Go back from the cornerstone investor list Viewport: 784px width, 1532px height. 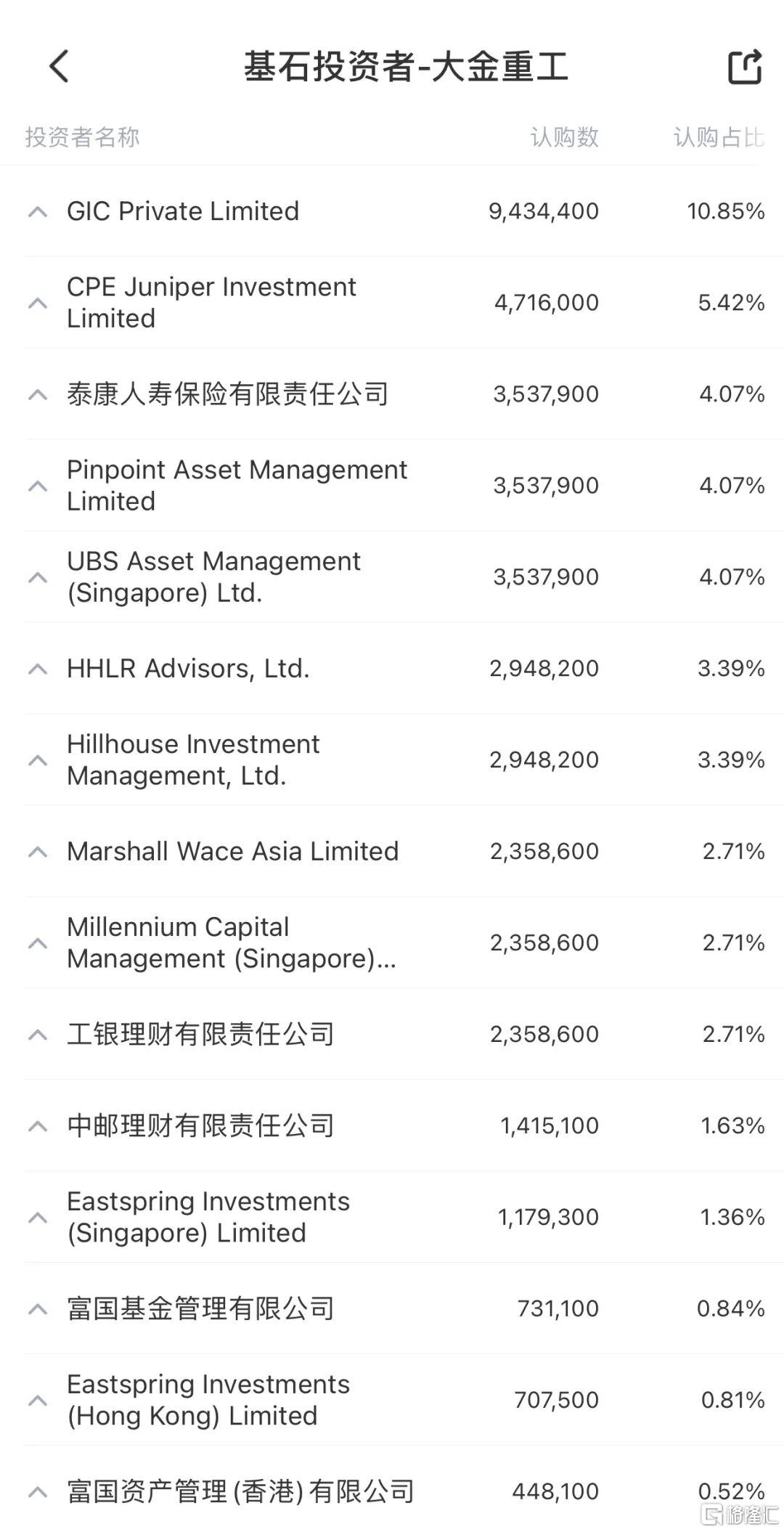[60, 67]
